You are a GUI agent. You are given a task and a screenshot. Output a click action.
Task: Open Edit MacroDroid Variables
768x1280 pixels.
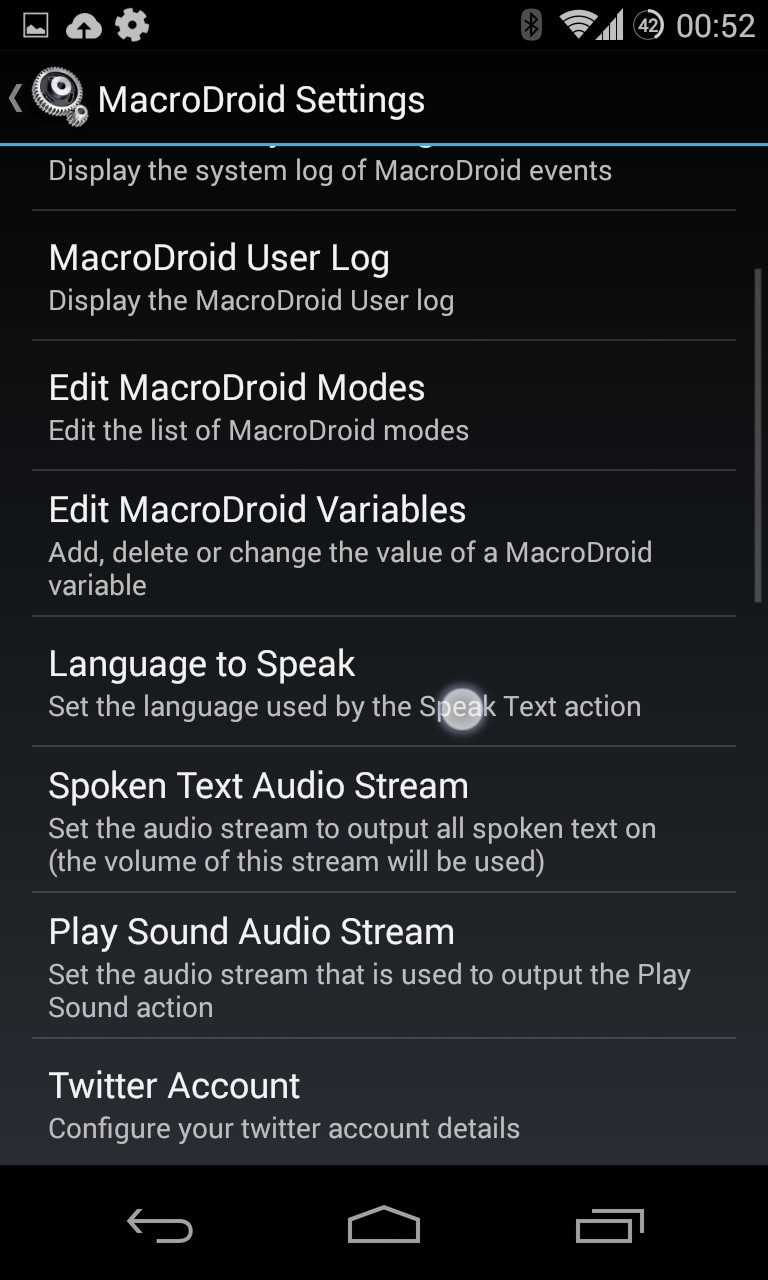pyautogui.click(x=384, y=544)
